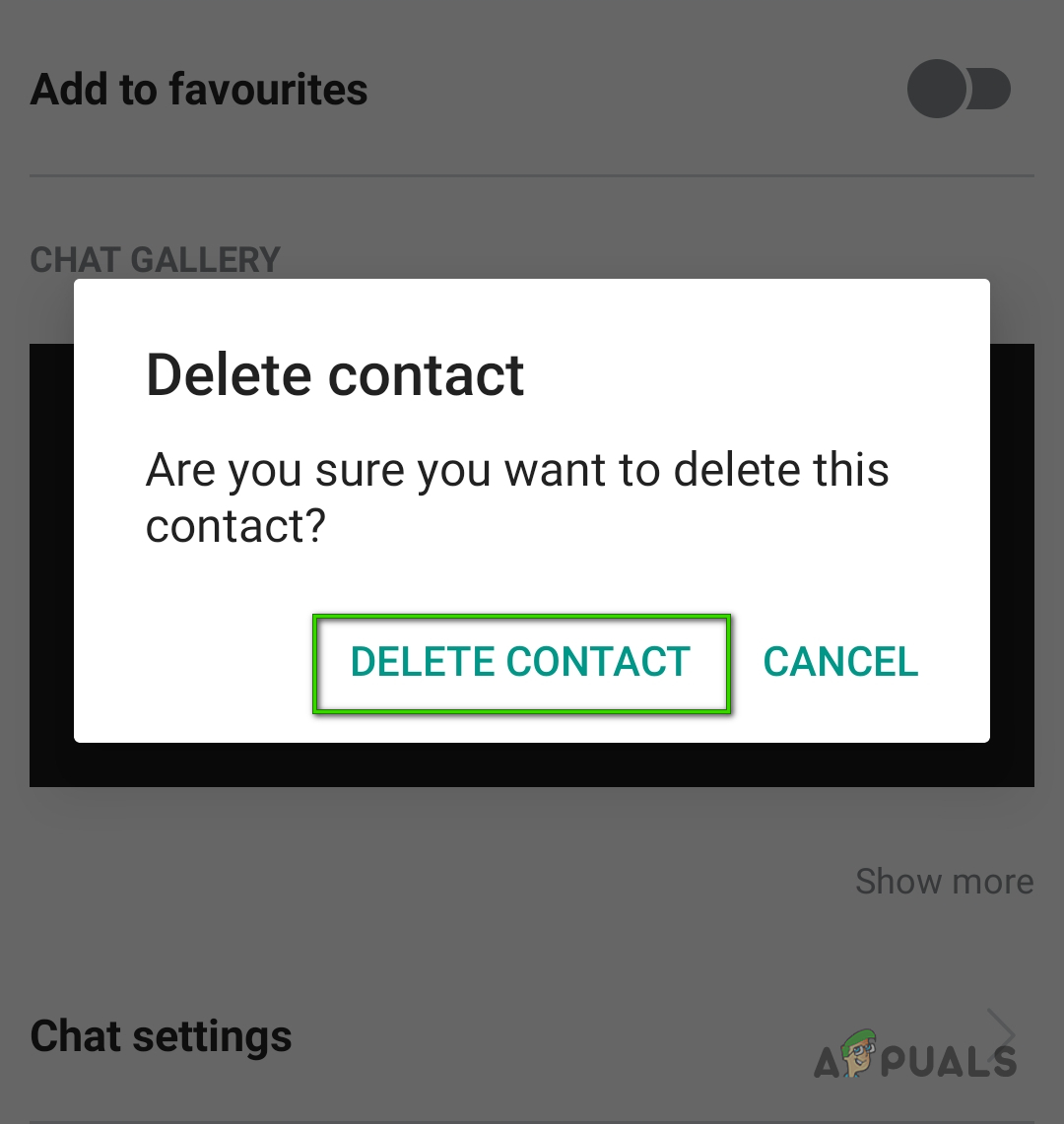This screenshot has width=1064, height=1124.
Task: Tap Show more under chat gallery
Action: (944, 881)
